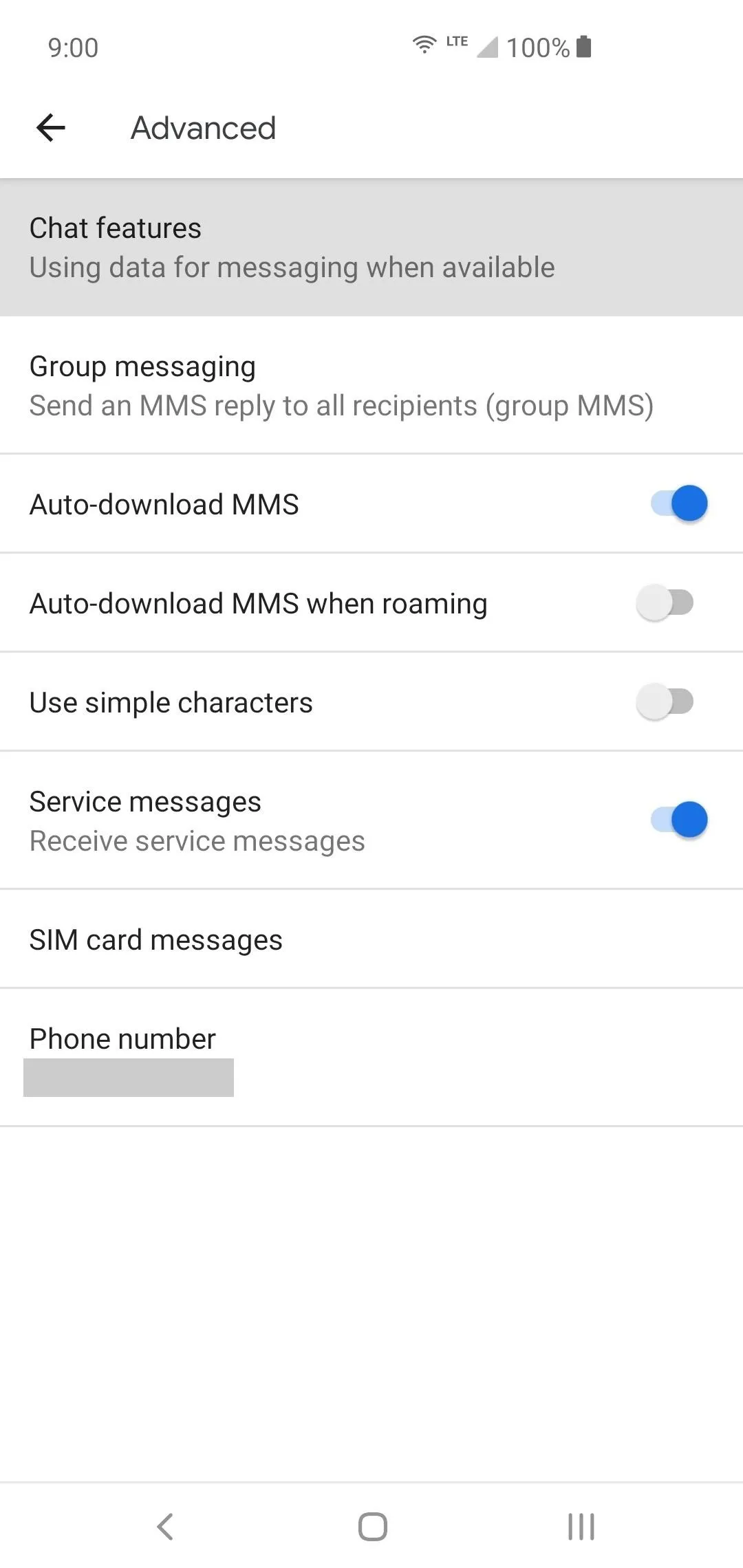This screenshot has width=743, height=1568.
Task: Open SIM card messages
Action: pyautogui.click(x=371, y=939)
